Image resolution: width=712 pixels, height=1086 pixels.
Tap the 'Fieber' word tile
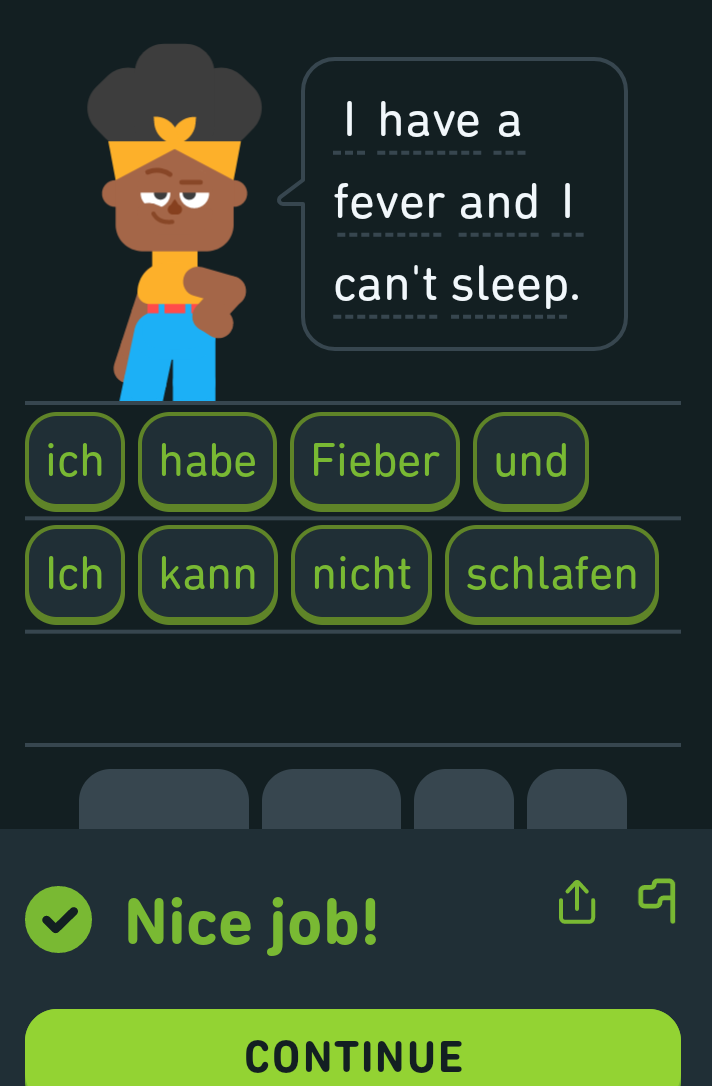pyautogui.click(x=375, y=462)
